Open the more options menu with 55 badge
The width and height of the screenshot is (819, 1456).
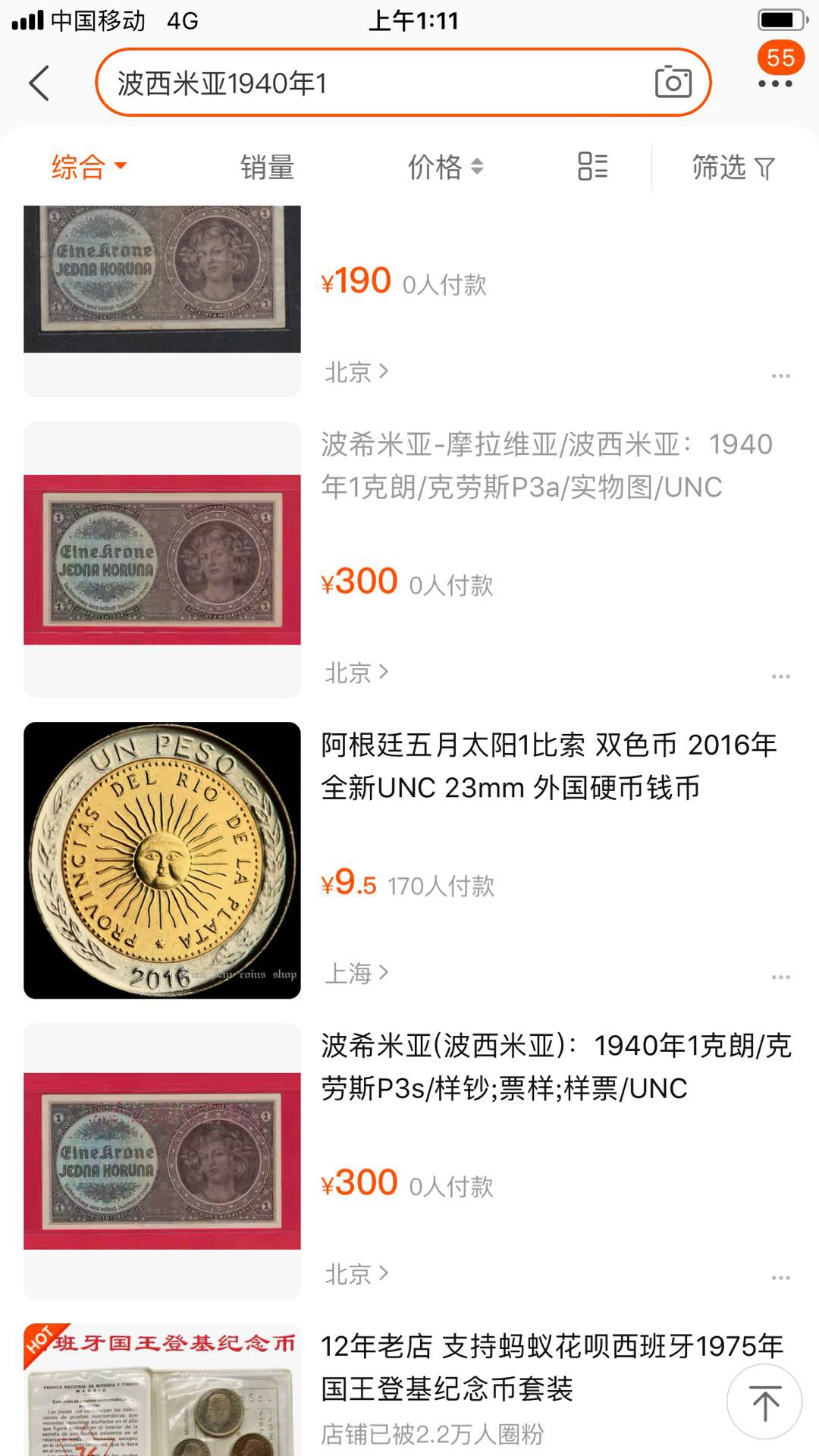[x=773, y=82]
